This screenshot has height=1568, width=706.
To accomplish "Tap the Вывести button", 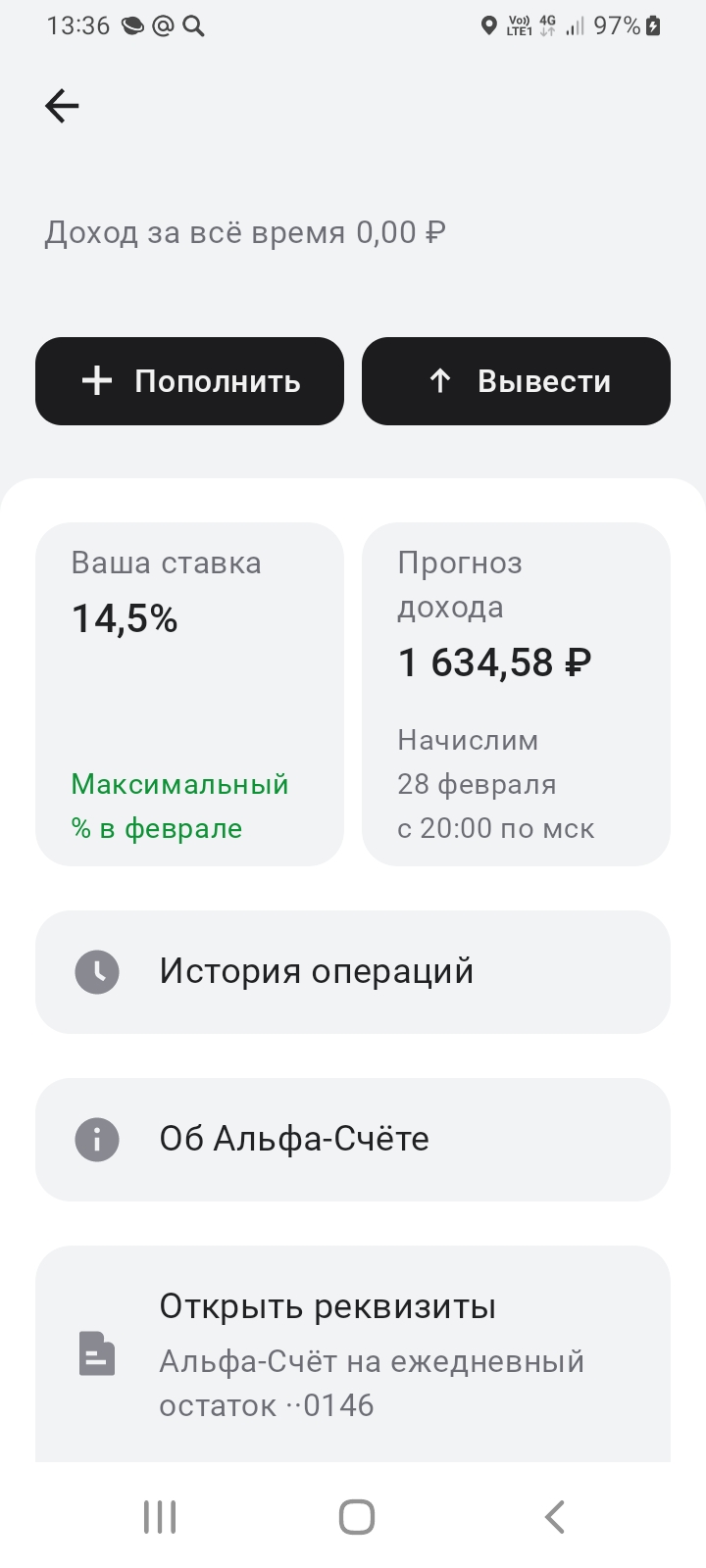I will coord(516,381).
